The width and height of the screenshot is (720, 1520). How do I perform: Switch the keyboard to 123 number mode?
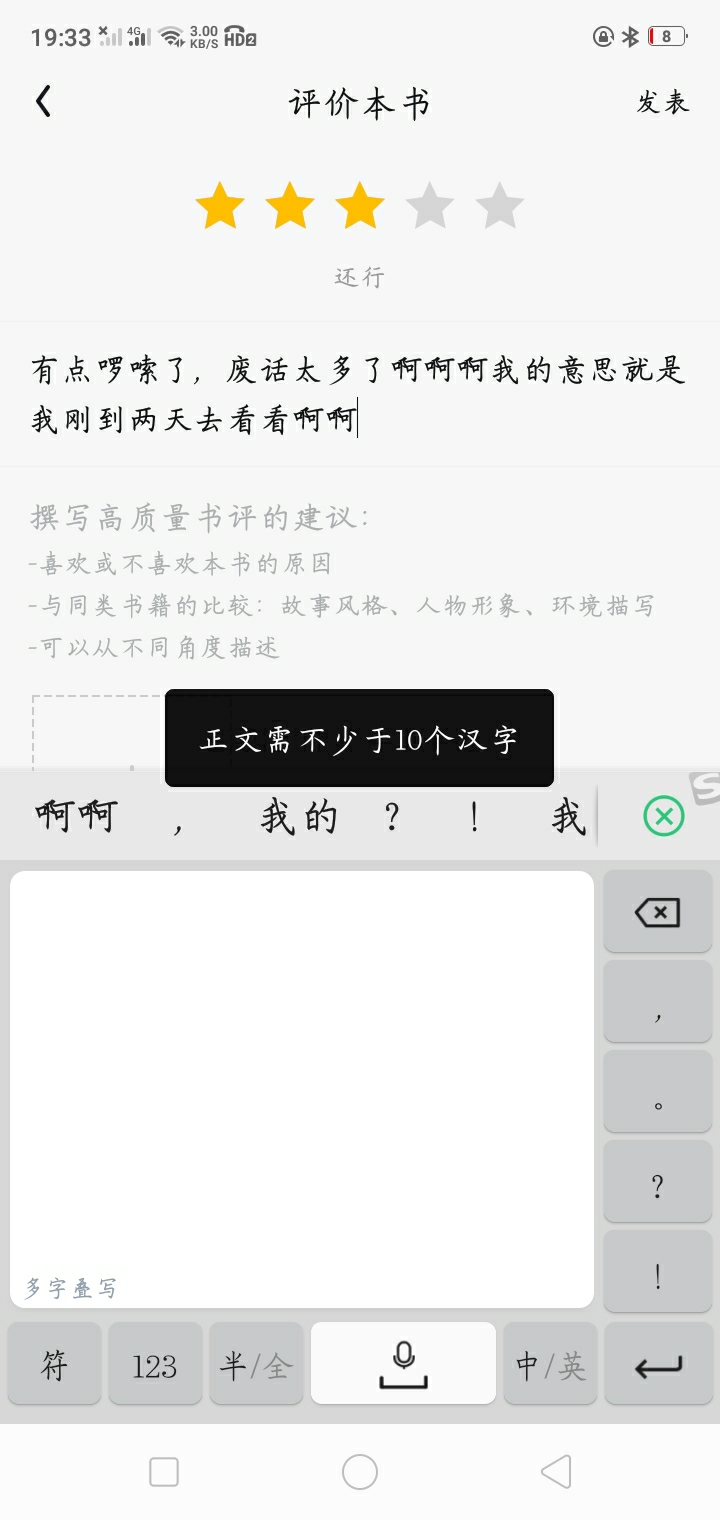click(155, 1364)
